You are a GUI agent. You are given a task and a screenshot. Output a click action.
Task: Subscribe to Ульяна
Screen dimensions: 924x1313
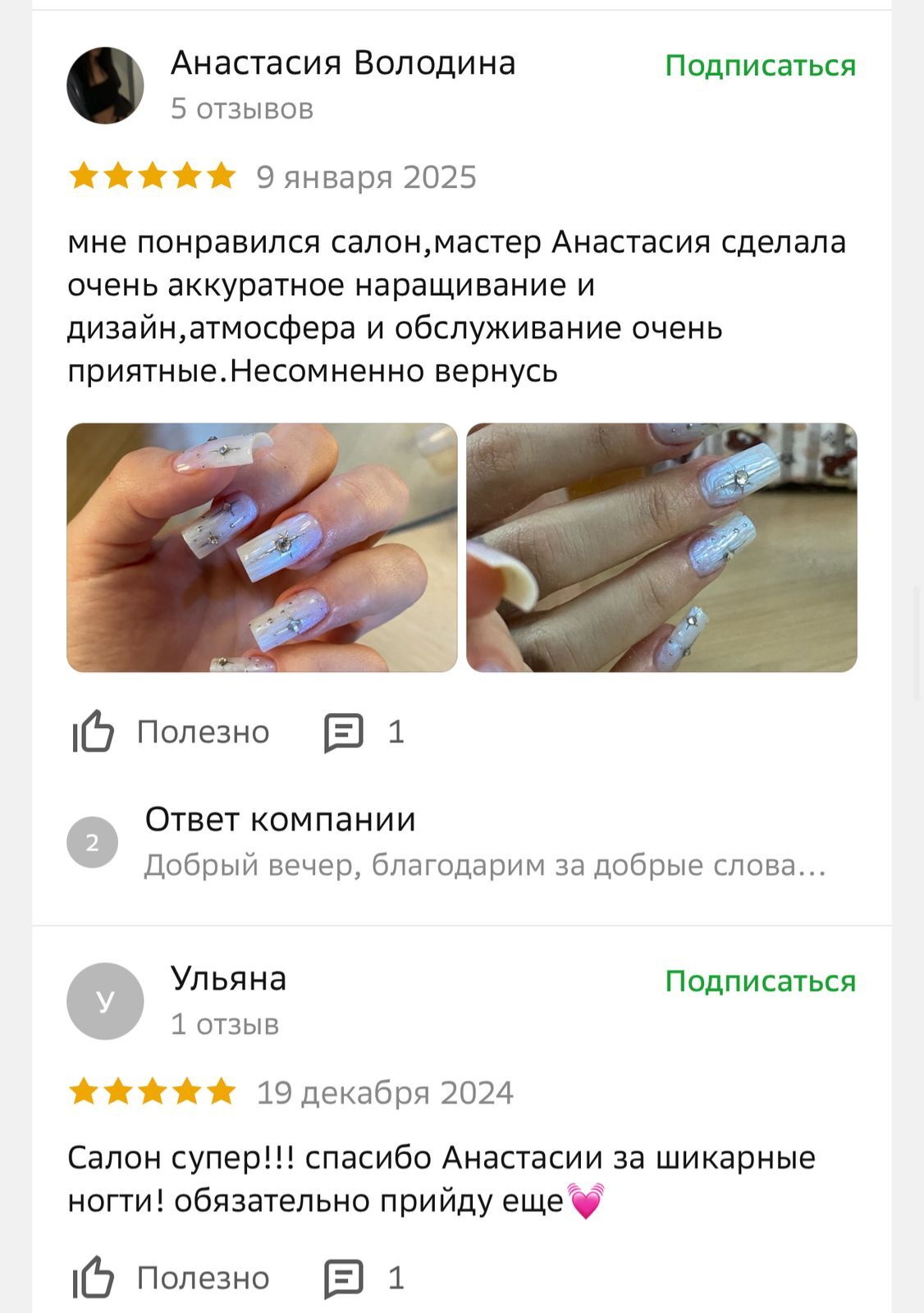(x=760, y=981)
